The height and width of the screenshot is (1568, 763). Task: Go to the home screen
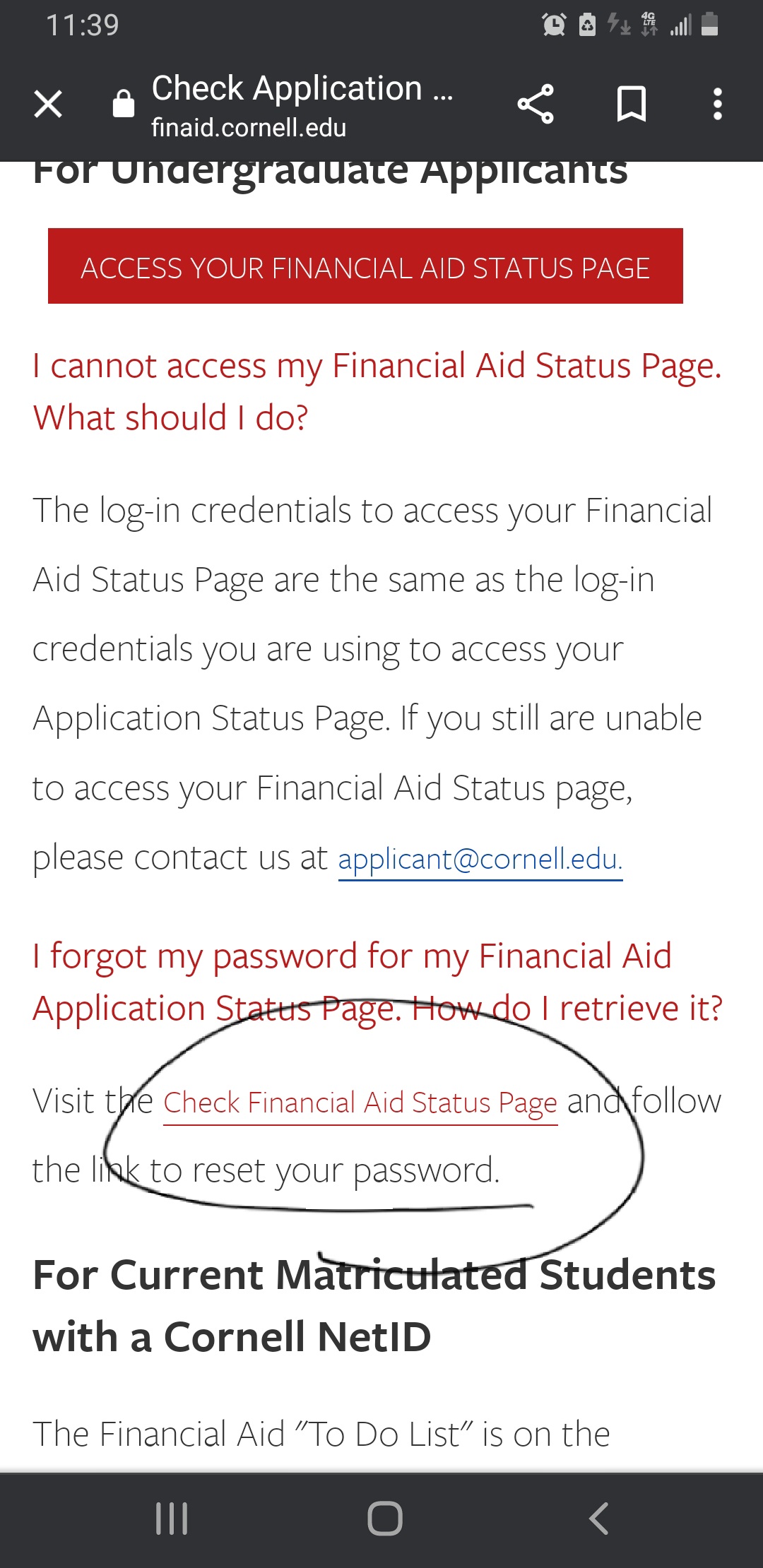coord(385,1519)
